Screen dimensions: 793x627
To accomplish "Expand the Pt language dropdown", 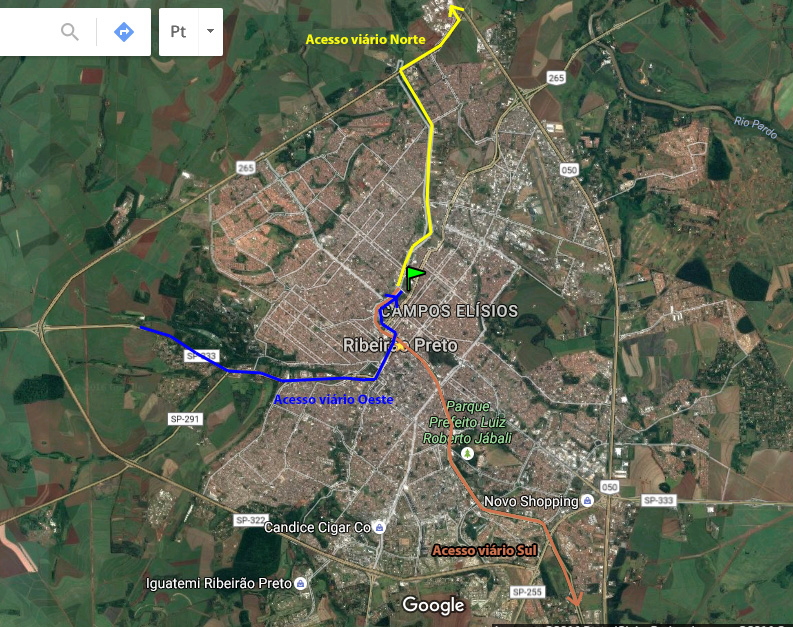I will pos(209,32).
